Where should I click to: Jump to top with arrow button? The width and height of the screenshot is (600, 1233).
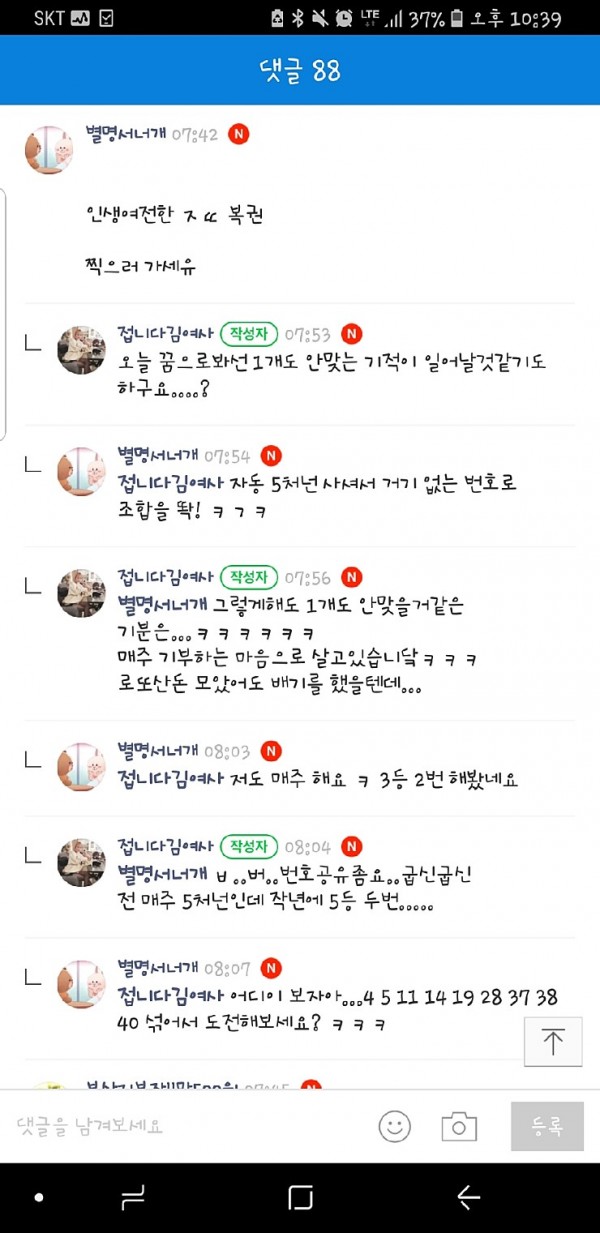coord(552,1042)
